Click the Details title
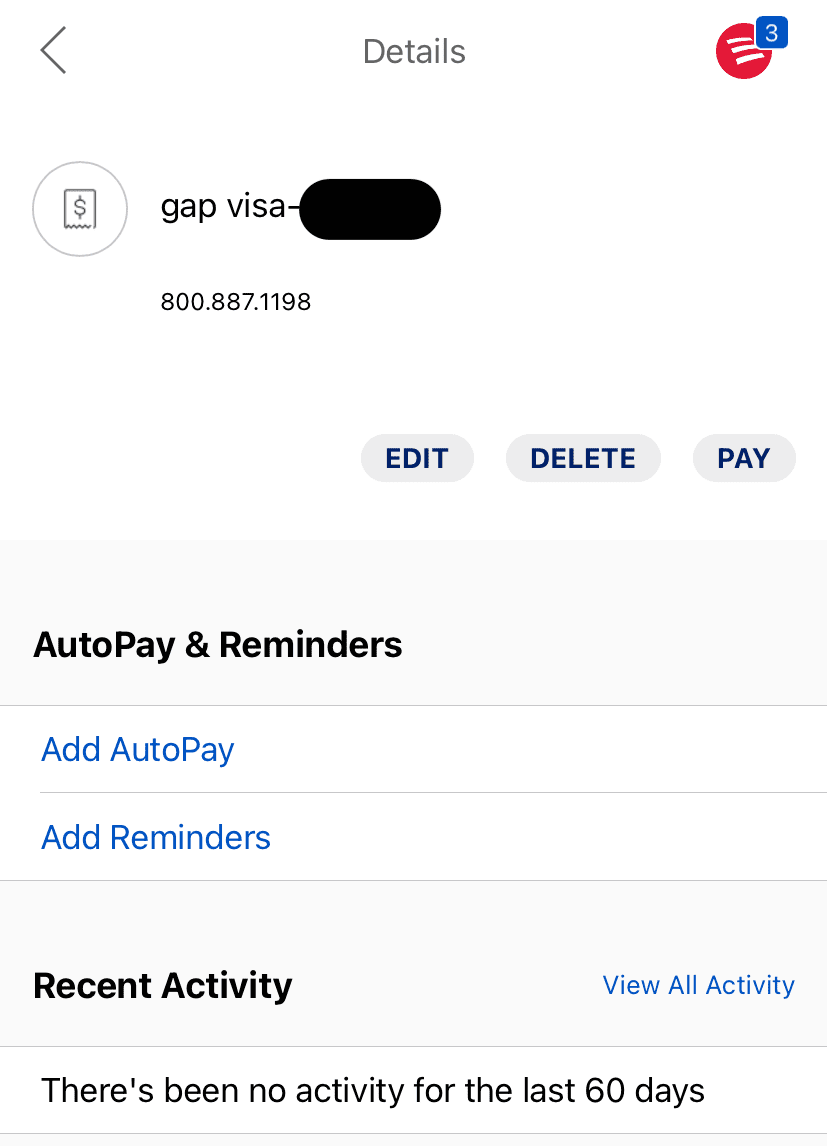The image size is (827, 1146). click(x=413, y=51)
